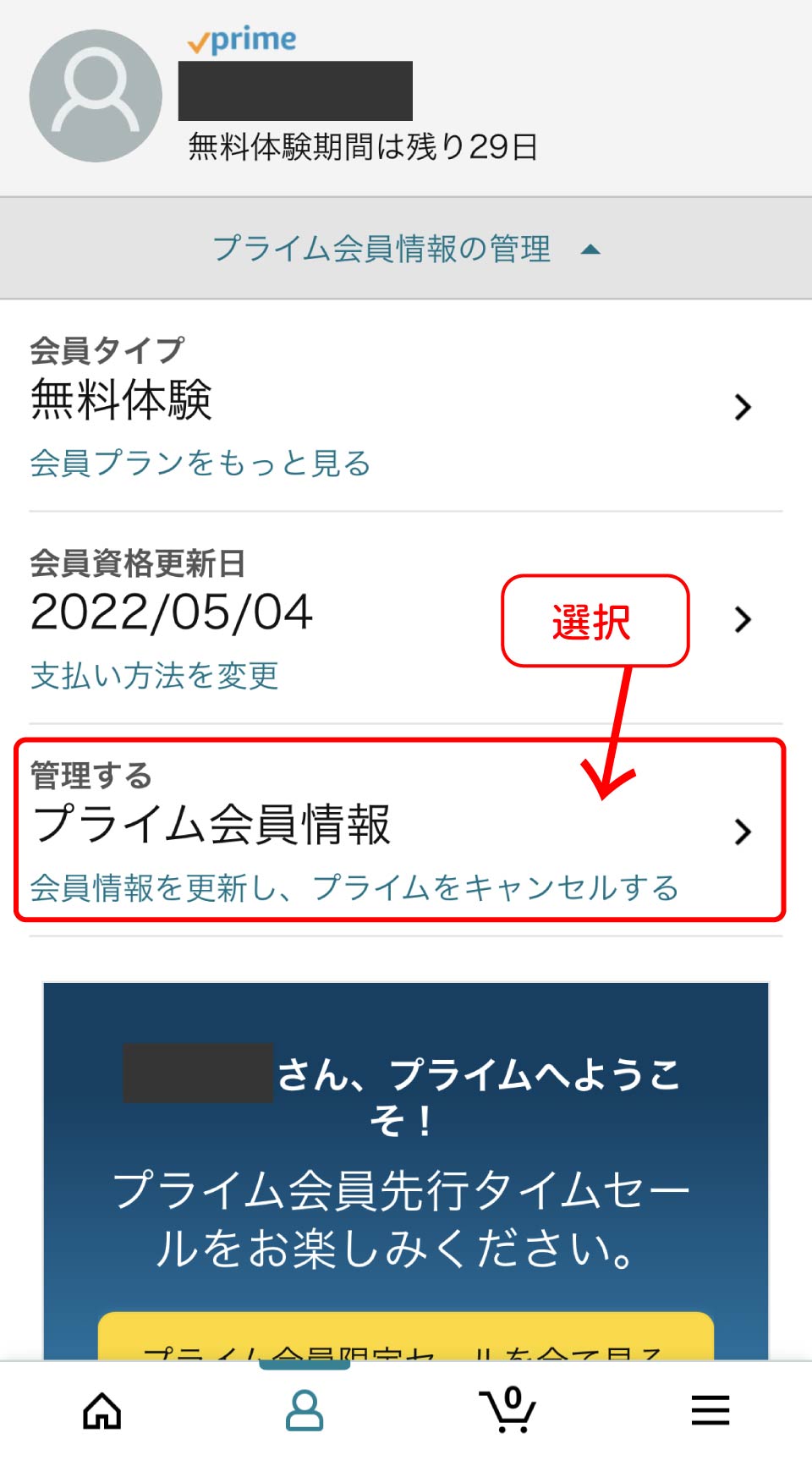Go to the home tab
812x1466 pixels.
coord(102,1410)
